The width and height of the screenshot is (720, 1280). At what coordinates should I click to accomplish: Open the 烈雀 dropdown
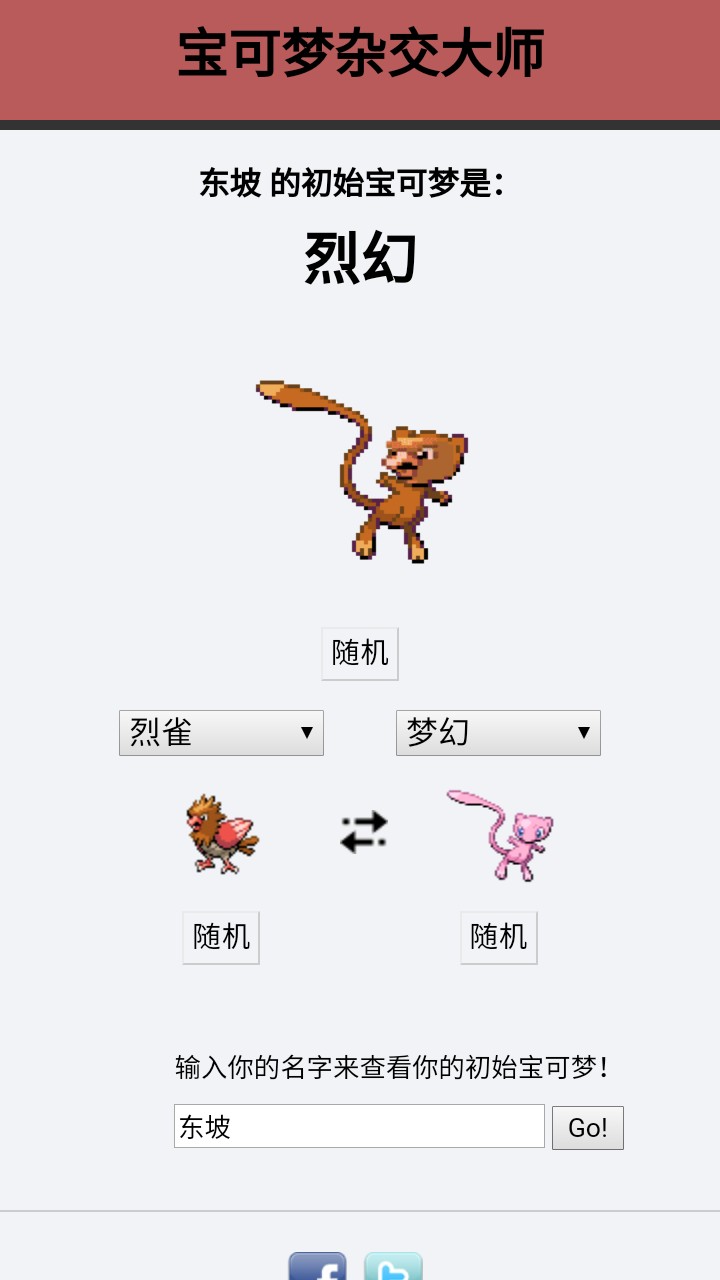pyautogui.click(x=221, y=733)
